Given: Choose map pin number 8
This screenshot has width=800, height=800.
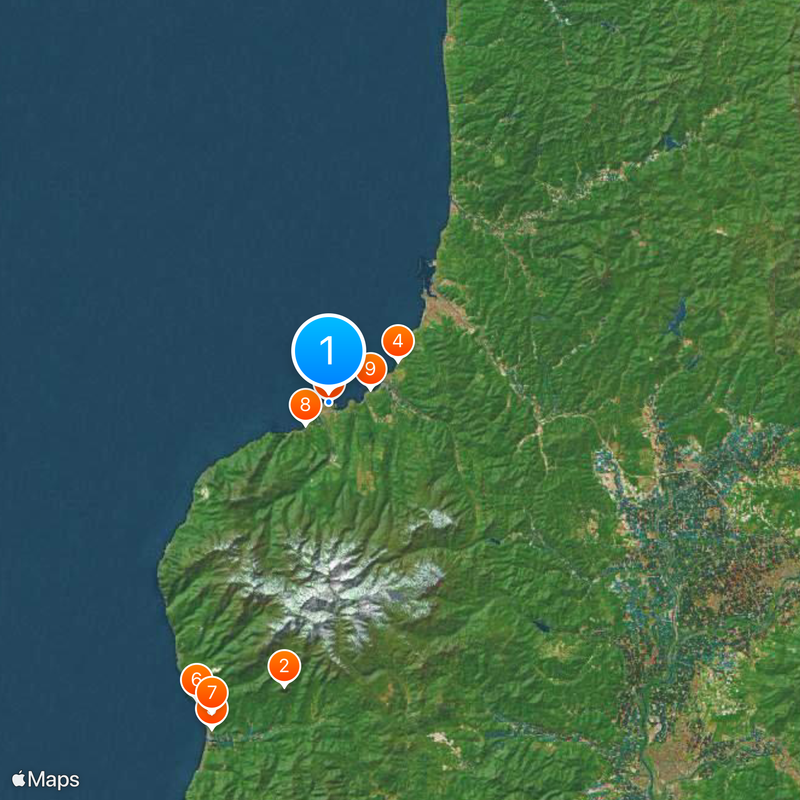Looking at the screenshot, I should (304, 405).
